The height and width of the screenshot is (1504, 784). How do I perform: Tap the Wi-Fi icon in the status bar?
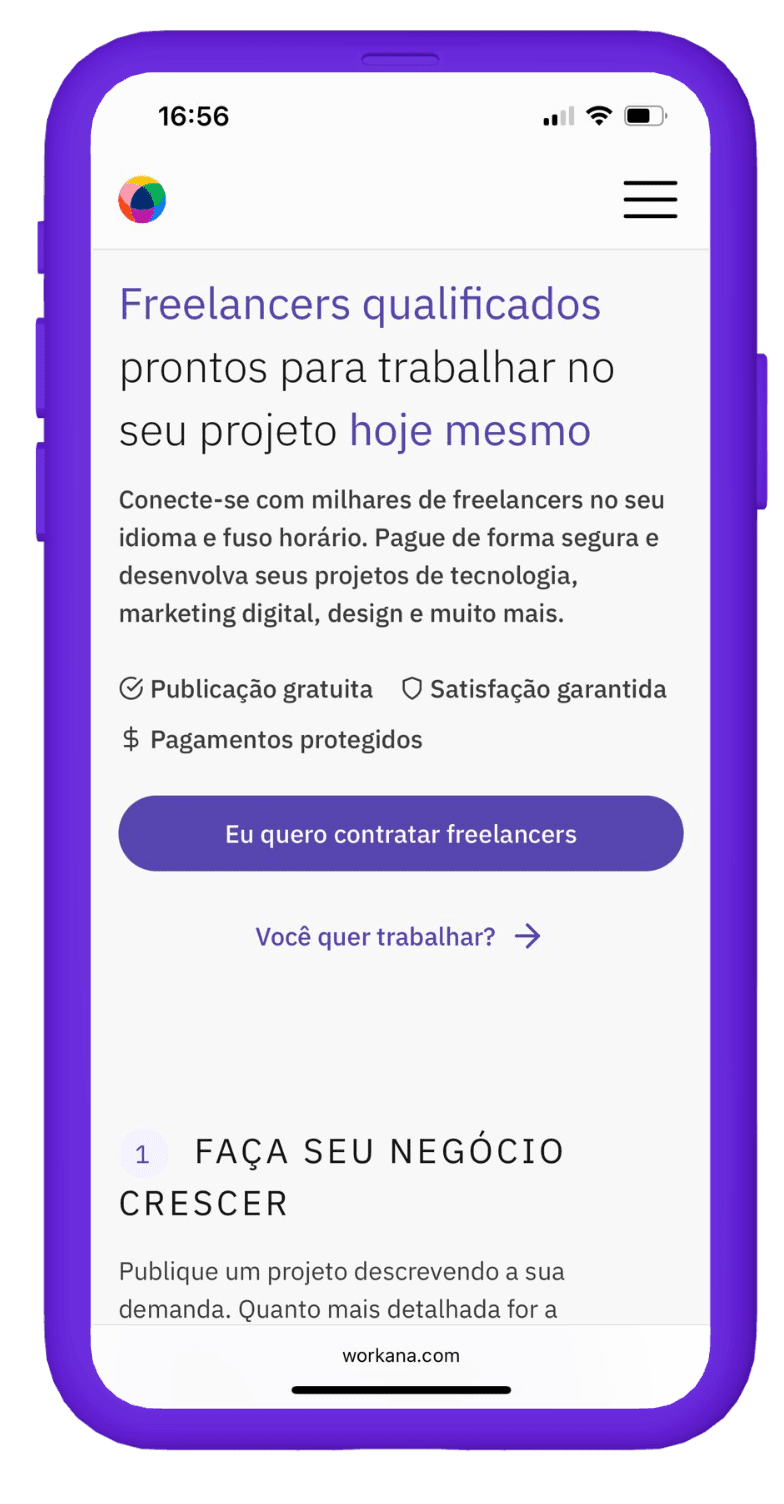pyautogui.click(x=597, y=115)
